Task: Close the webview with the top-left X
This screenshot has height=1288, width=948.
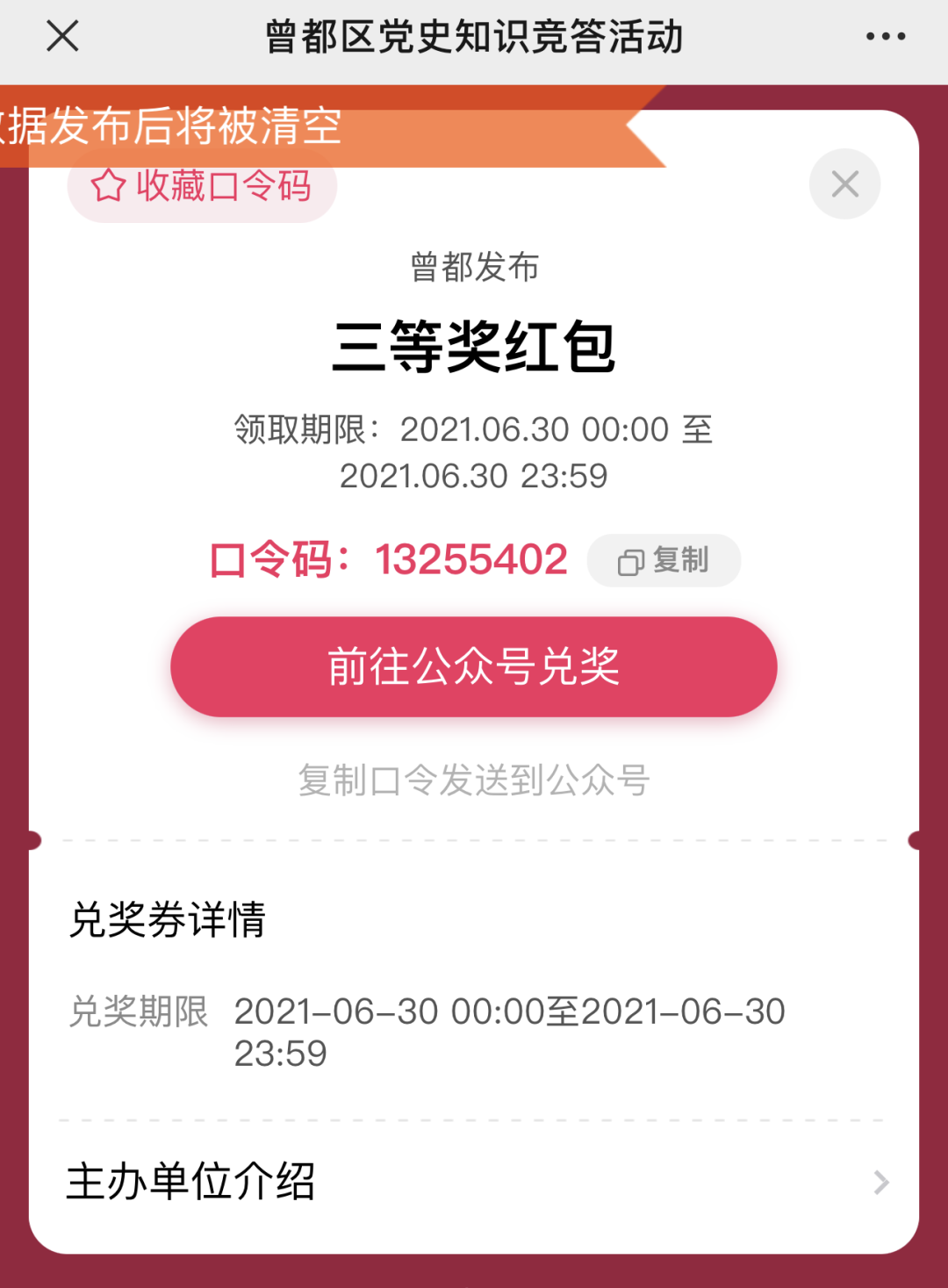Action: [x=62, y=37]
